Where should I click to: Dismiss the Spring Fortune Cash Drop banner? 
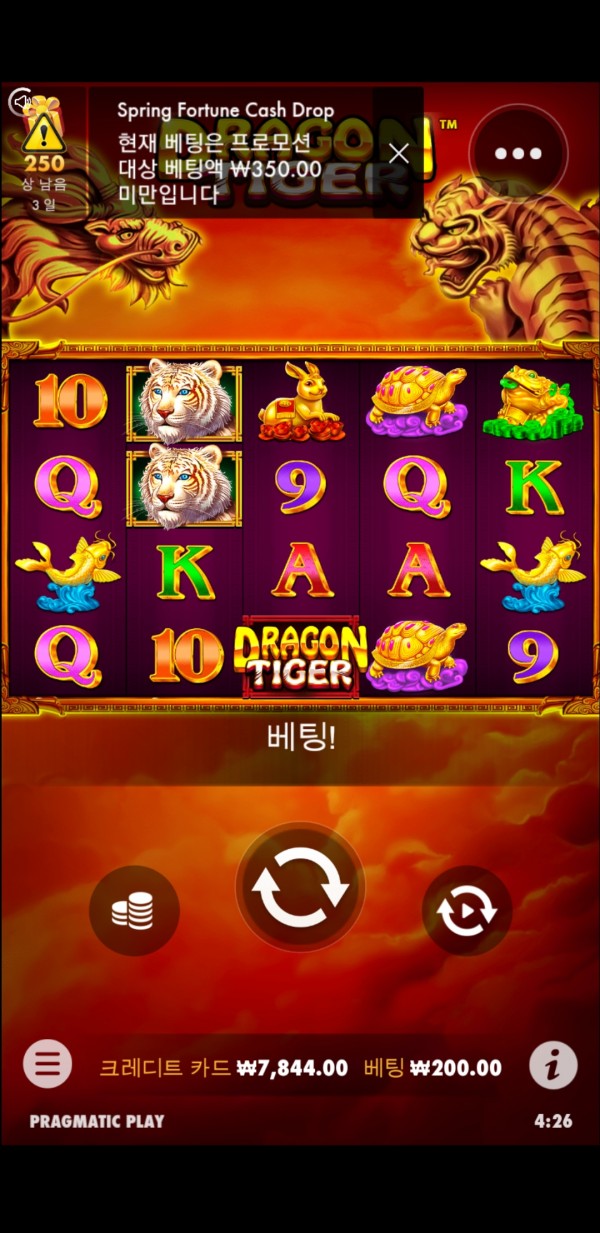tap(399, 153)
